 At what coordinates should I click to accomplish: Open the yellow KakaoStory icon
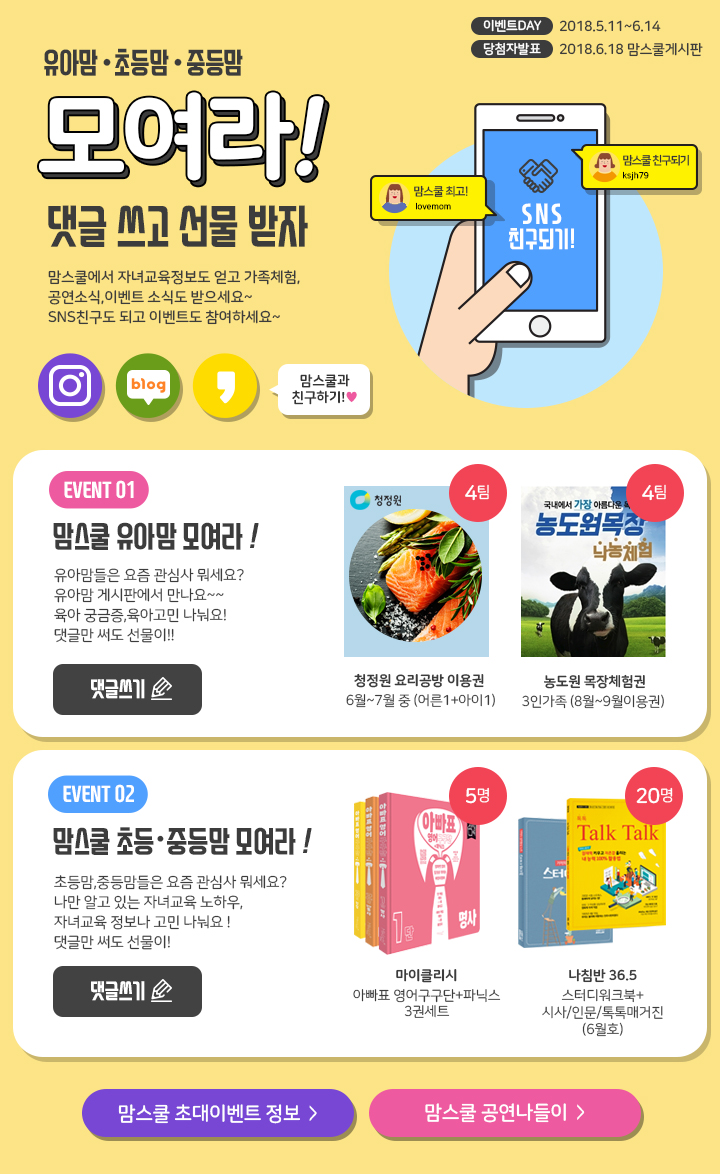[x=225, y=386]
